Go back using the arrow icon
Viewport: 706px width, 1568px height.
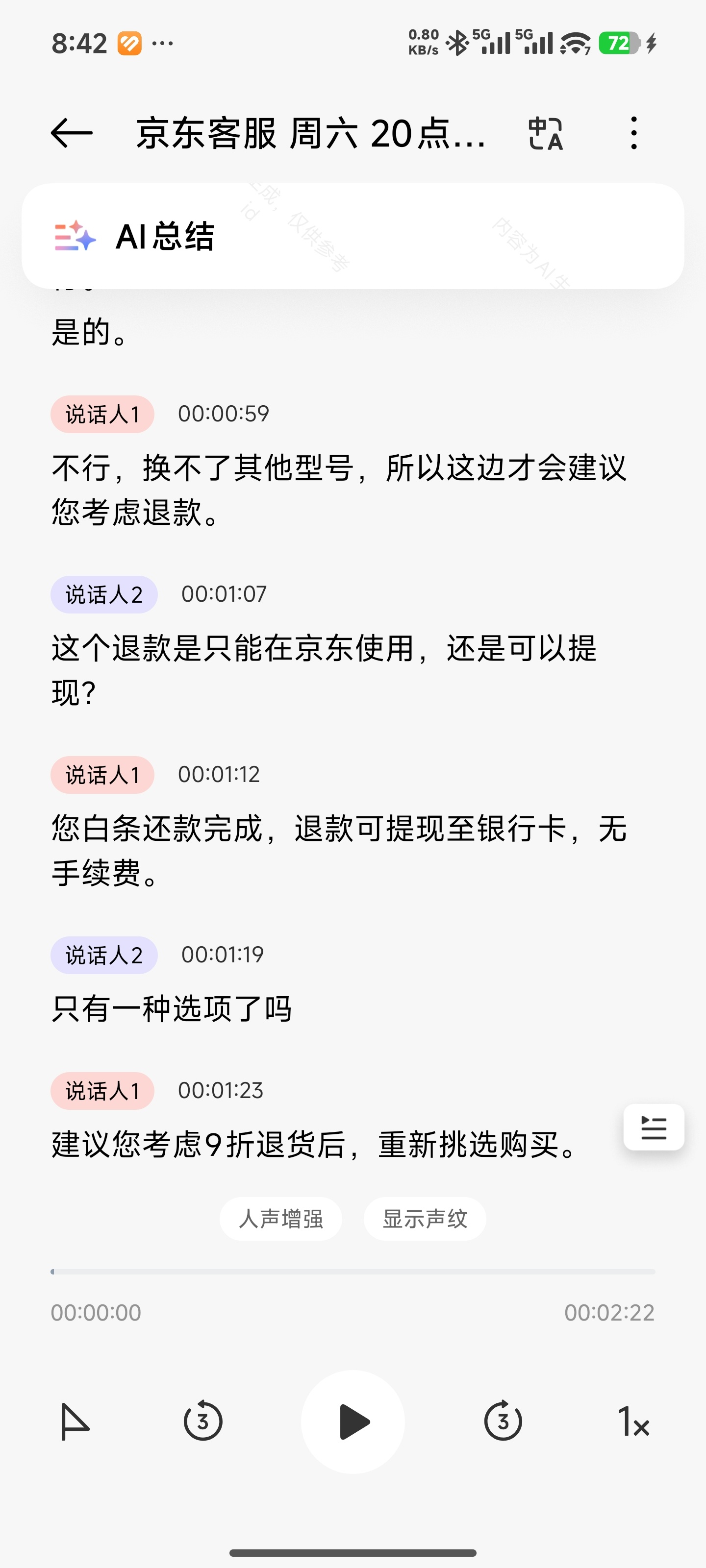click(x=71, y=133)
